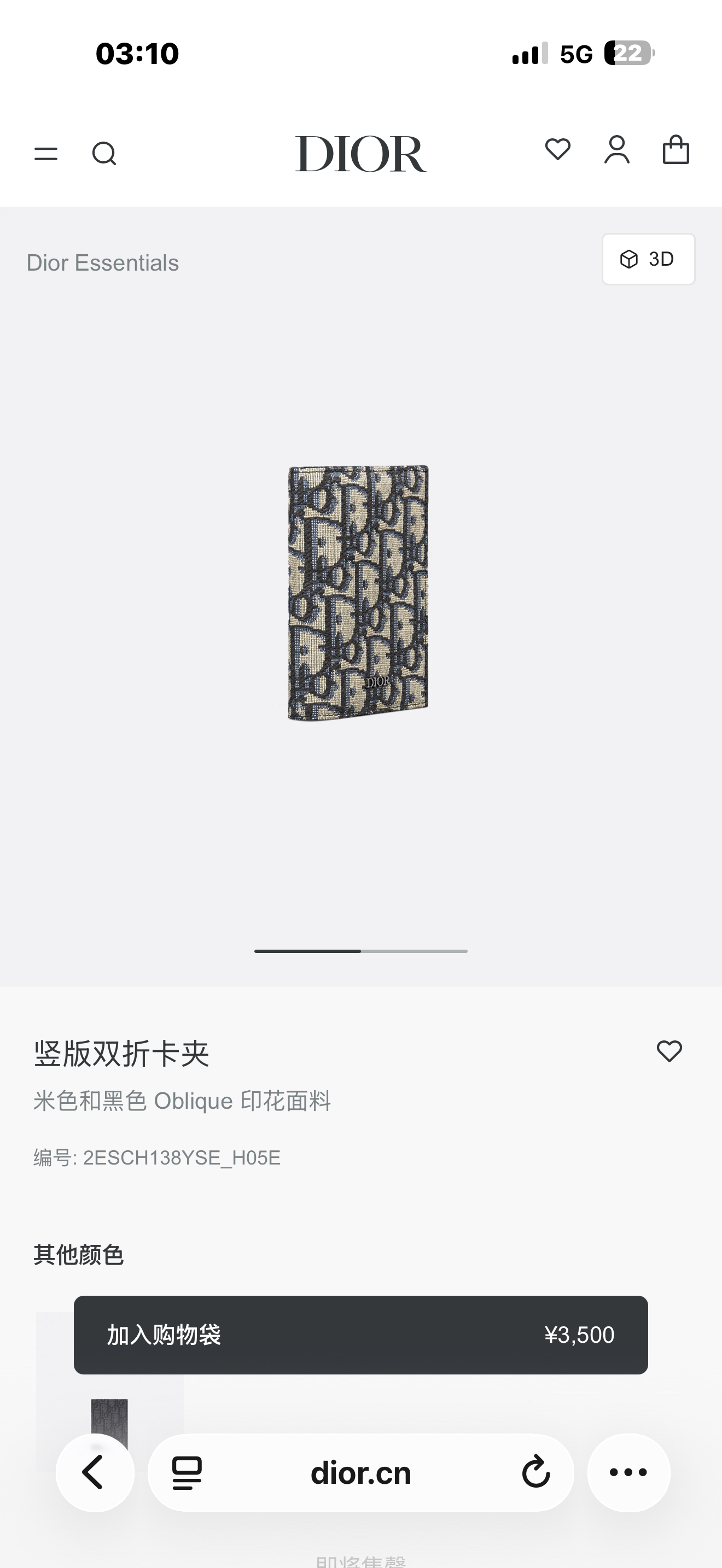Go back in the browser
The width and height of the screenshot is (722, 1568).
[95, 1473]
